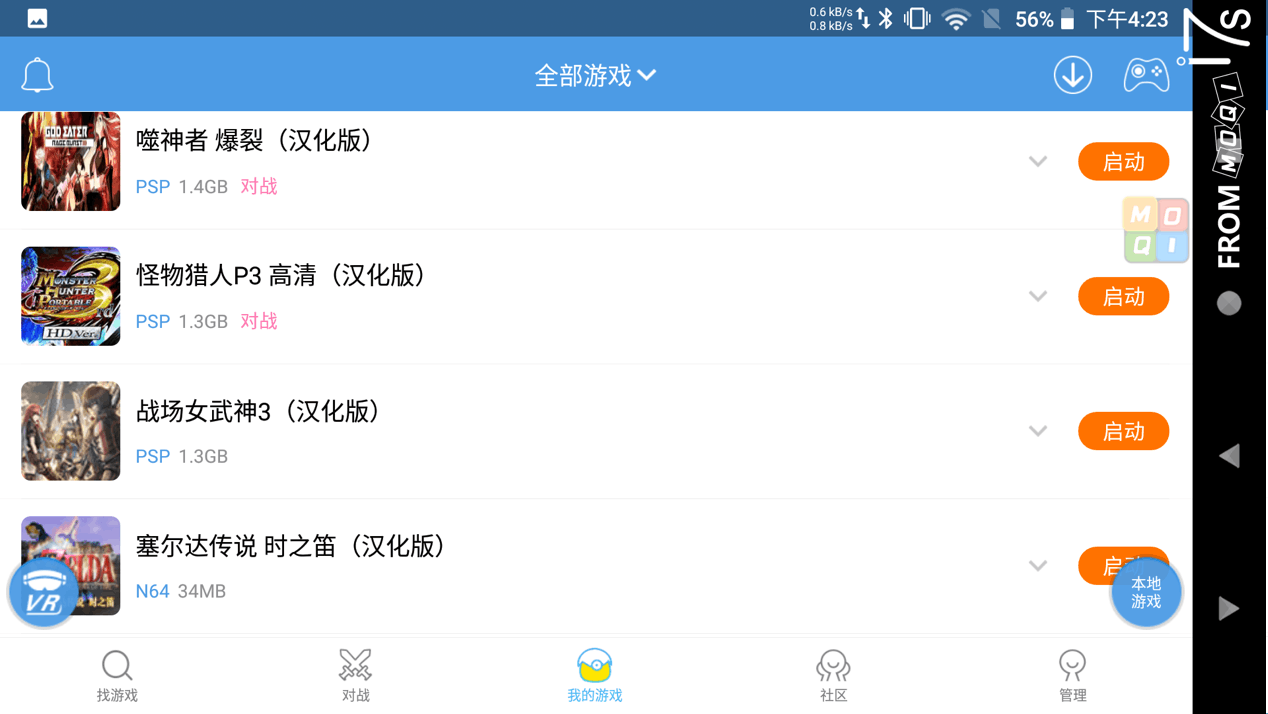This screenshot has width=1268, height=714.
Task: Tap the system back triangle button
Action: tap(1229, 456)
